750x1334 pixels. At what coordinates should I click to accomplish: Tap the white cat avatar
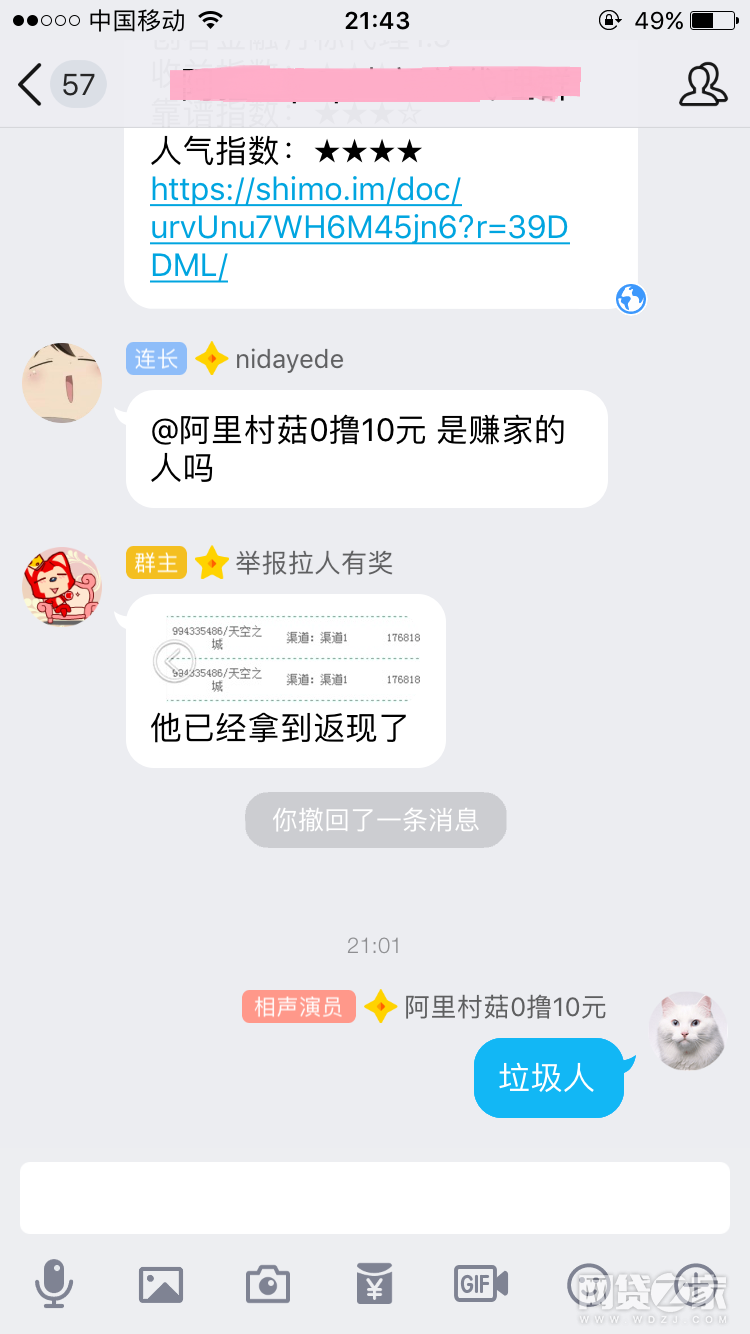[688, 1031]
